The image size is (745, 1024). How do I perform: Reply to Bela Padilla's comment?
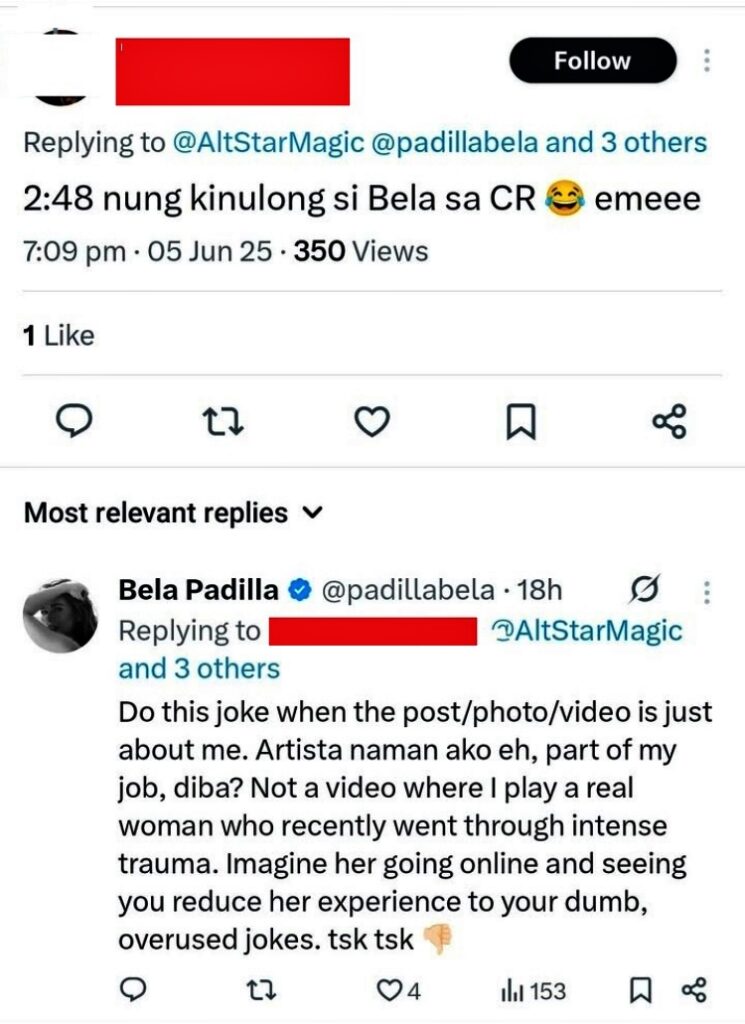coord(133,990)
